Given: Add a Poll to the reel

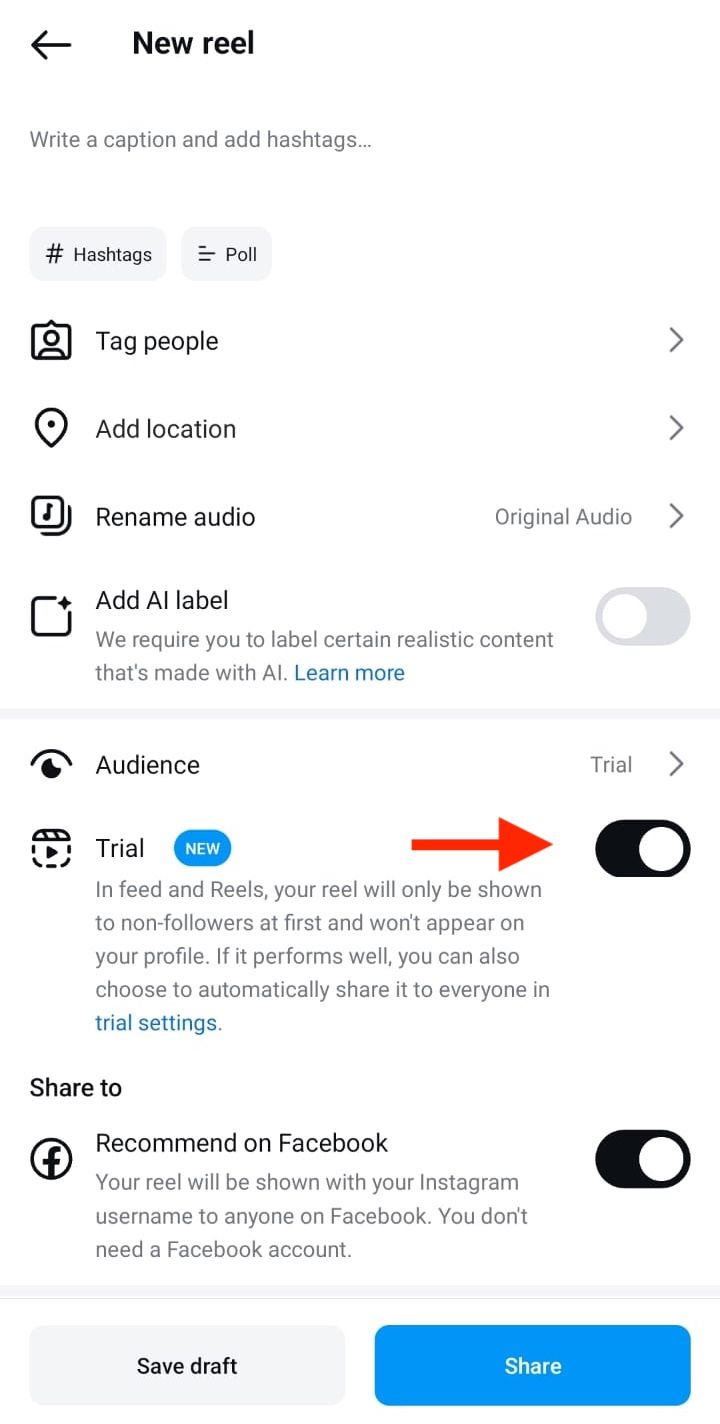Looking at the screenshot, I should (227, 254).
